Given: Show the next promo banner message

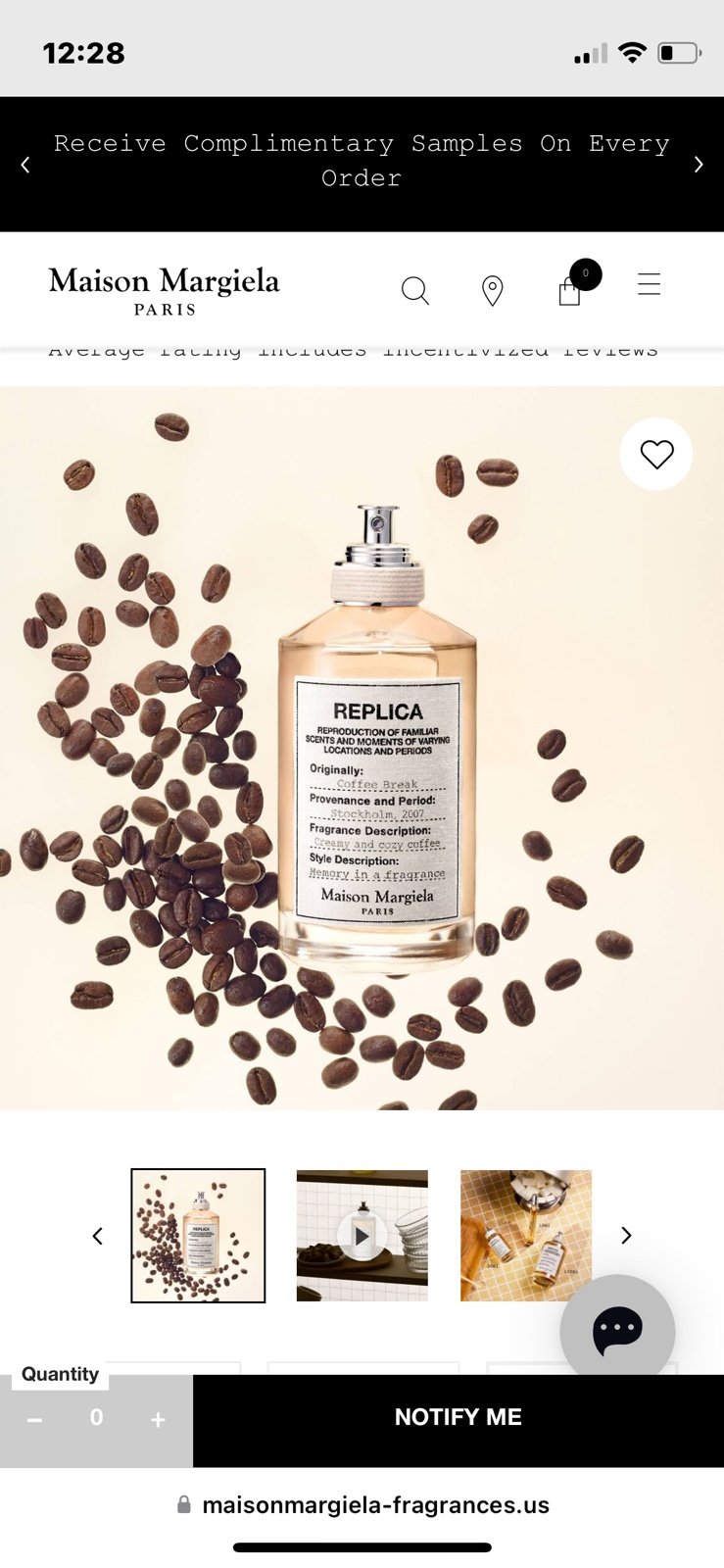Looking at the screenshot, I should [x=699, y=165].
